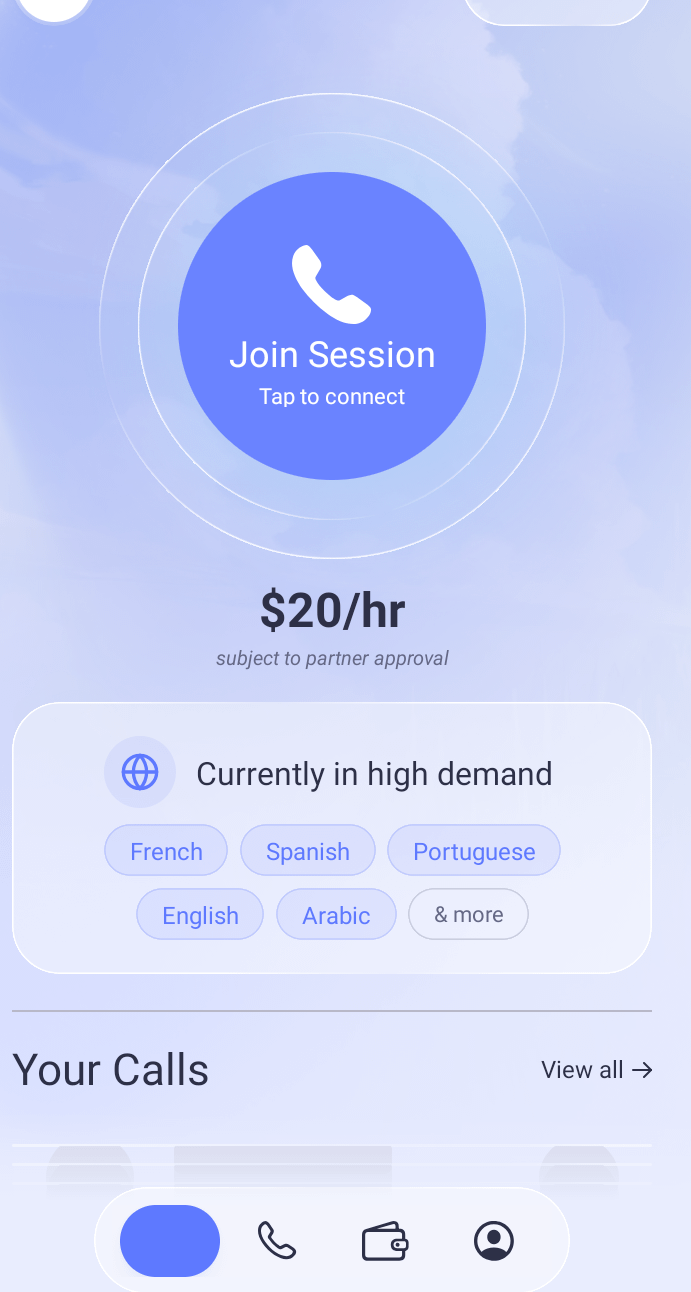Open the profile tab
Viewport: 691px width, 1292px height.
493,1241
